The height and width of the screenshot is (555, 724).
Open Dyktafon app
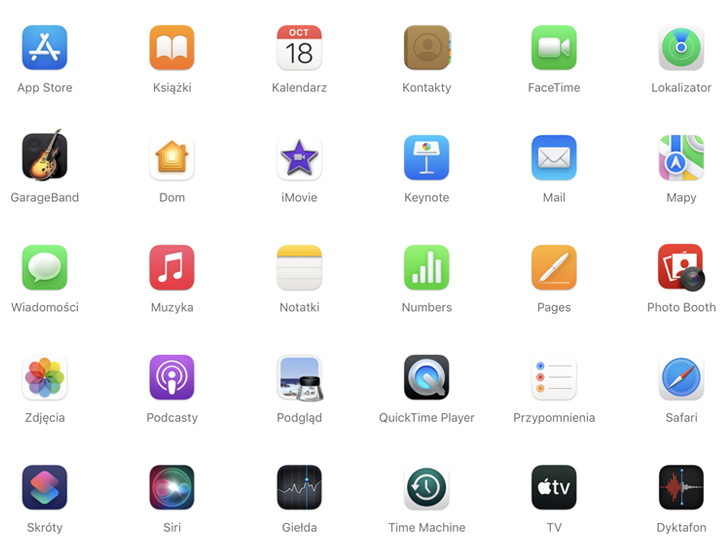681,488
